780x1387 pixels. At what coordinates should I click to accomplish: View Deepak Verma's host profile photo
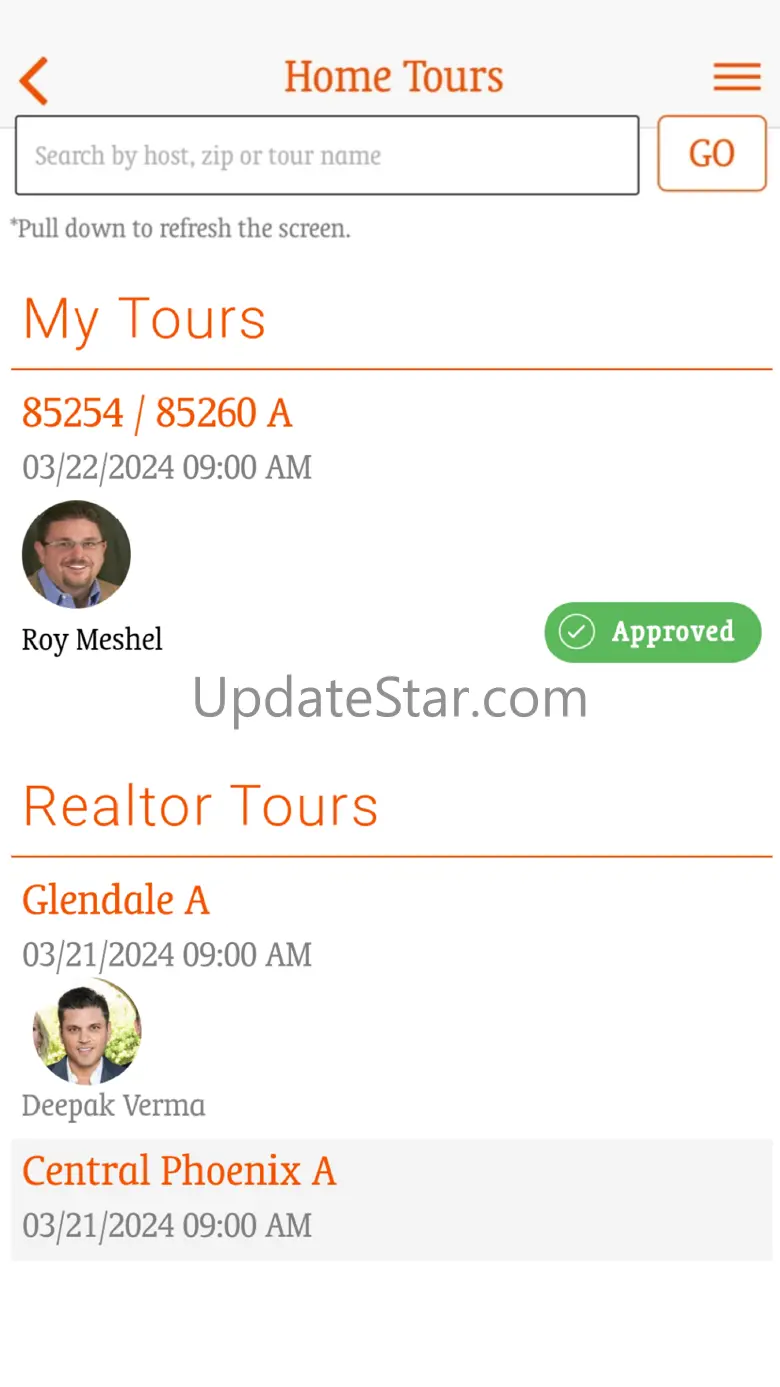(x=87, y=1031)
